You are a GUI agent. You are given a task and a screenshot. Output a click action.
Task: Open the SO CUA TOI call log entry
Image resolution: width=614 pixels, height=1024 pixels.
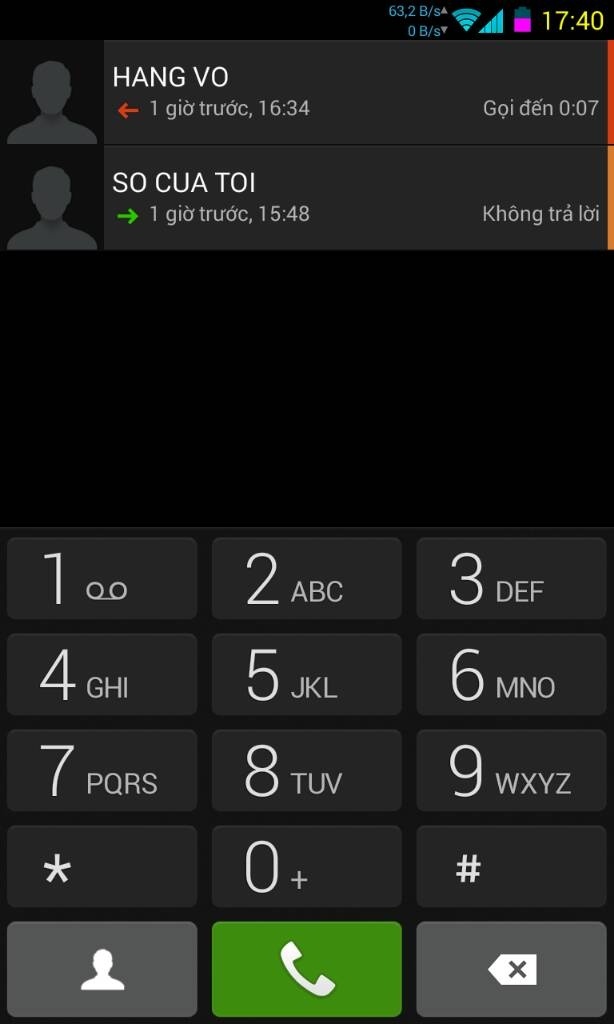coord(356,198)
